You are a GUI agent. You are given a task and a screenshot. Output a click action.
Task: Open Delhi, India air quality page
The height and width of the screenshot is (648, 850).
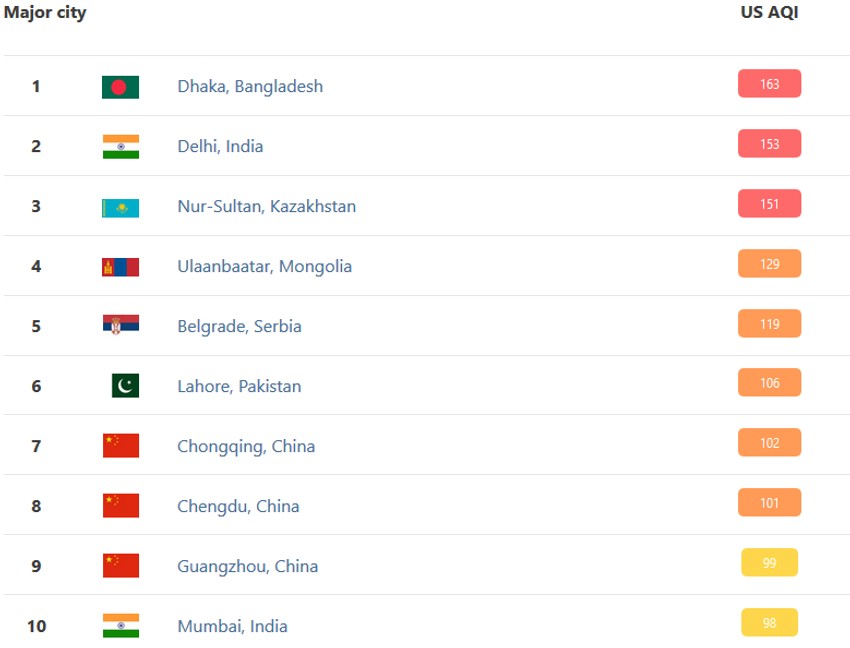(x=220, y=146)
